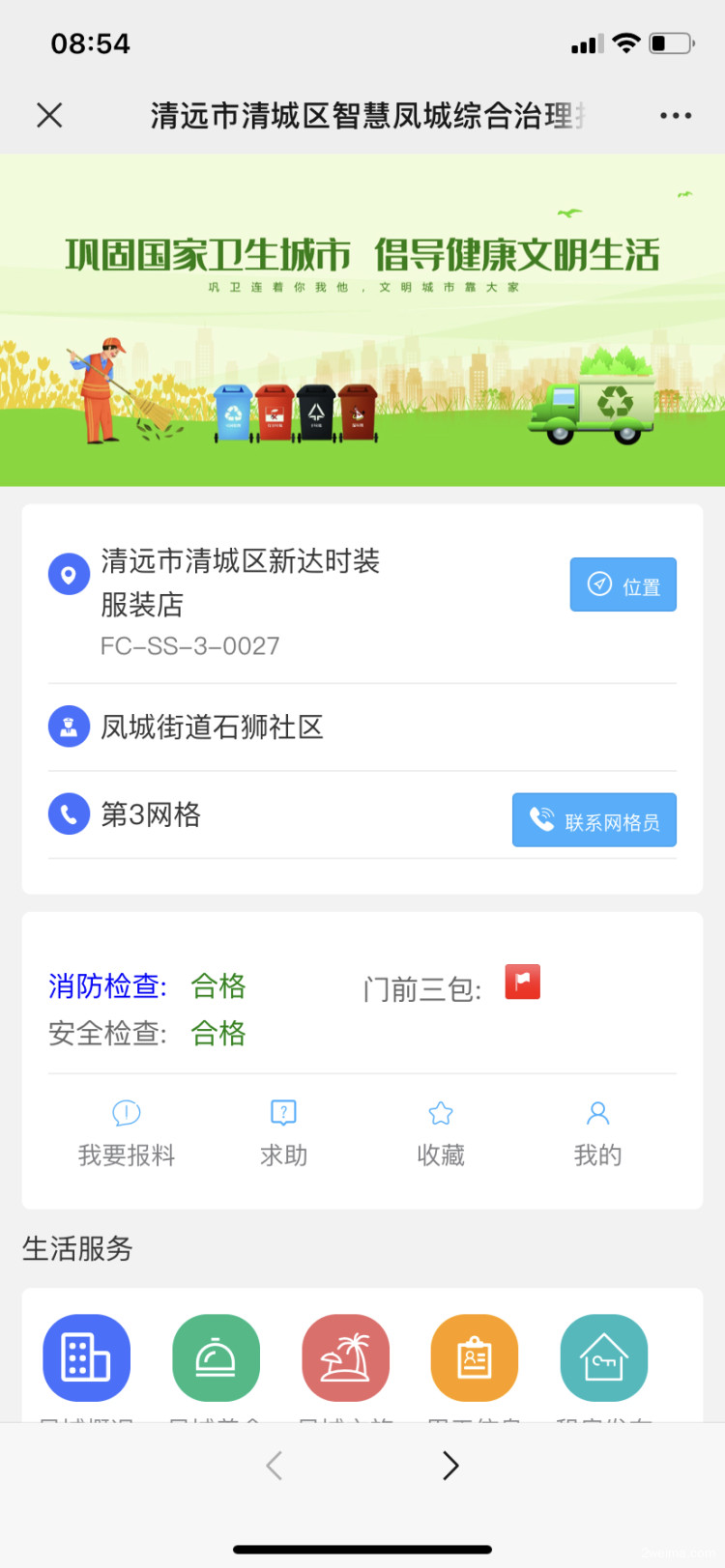The image size is (725, 1568).
Task: Open the blue building icon in 生活服务
Action: 86,1357
